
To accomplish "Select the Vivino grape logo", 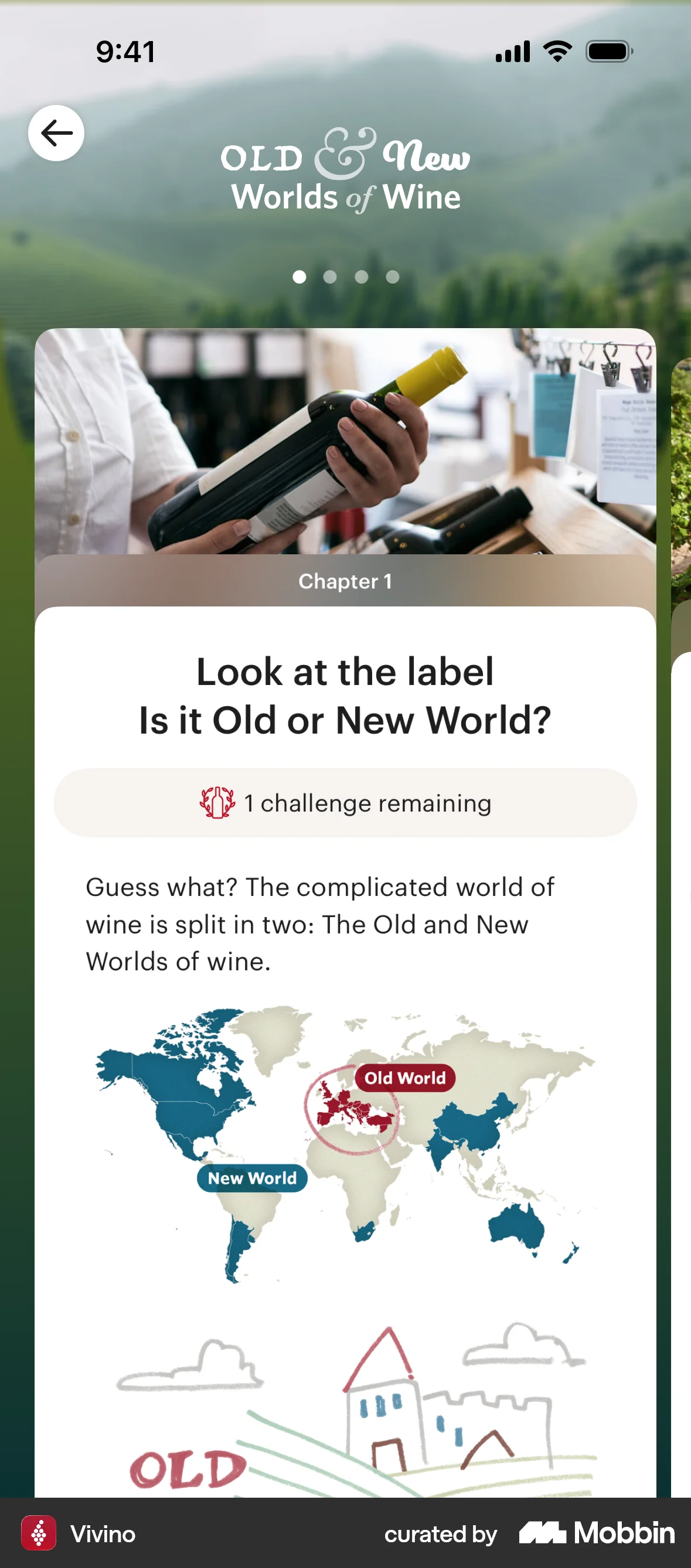I will tap(39, 1535).
